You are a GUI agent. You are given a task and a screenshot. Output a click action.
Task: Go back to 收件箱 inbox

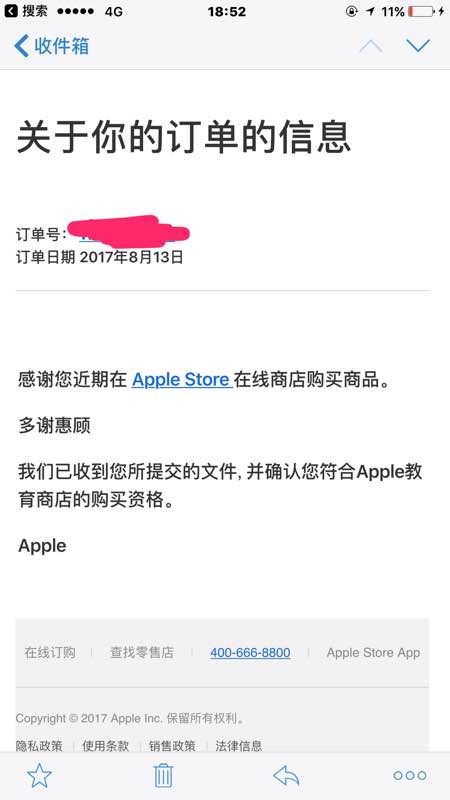[x=52, y=46]
